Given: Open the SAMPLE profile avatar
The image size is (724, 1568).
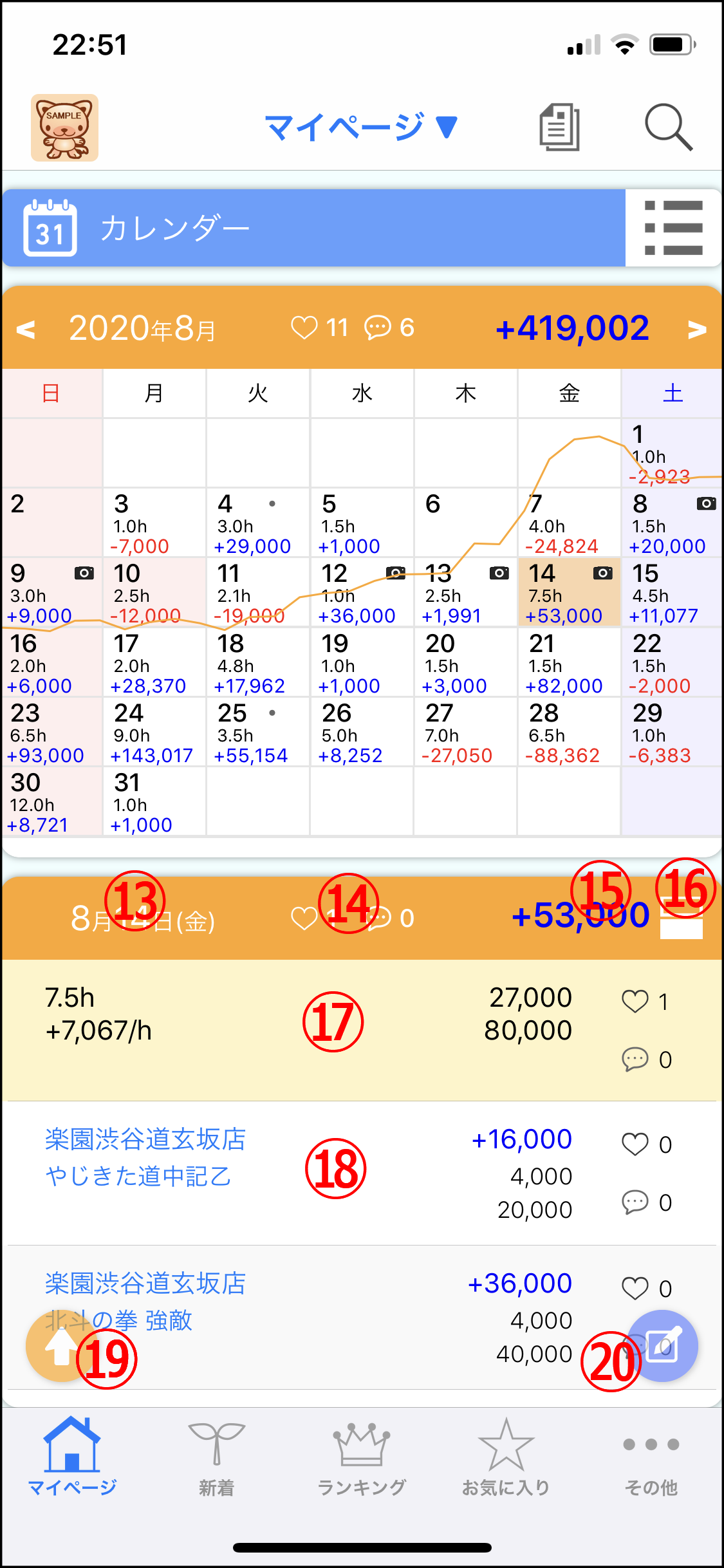Looking at the screenshot, I should 64,127.
